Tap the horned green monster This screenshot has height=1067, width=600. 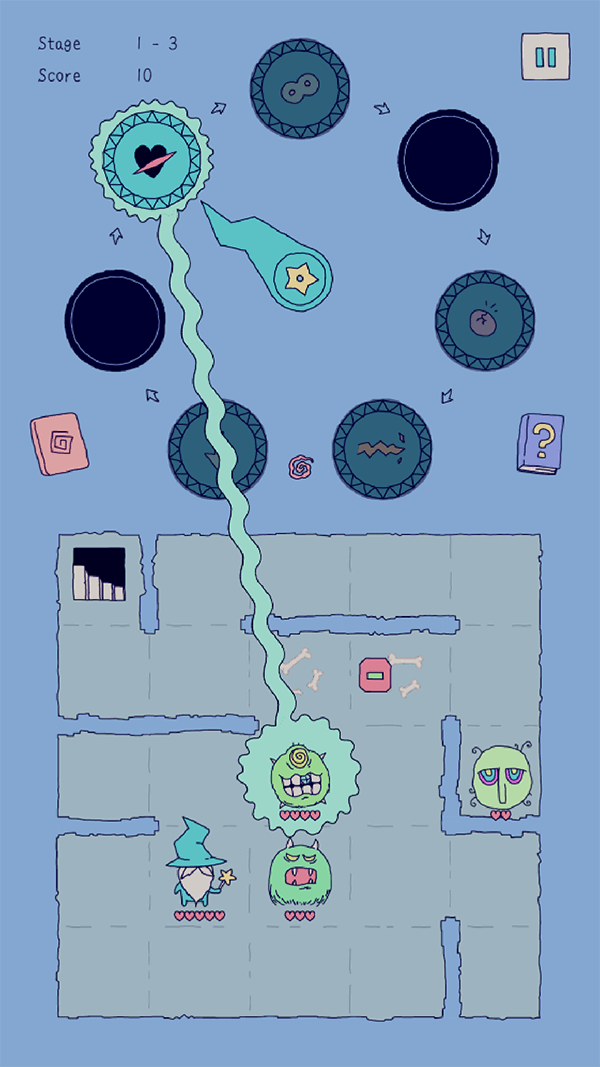tap(295, 874)
